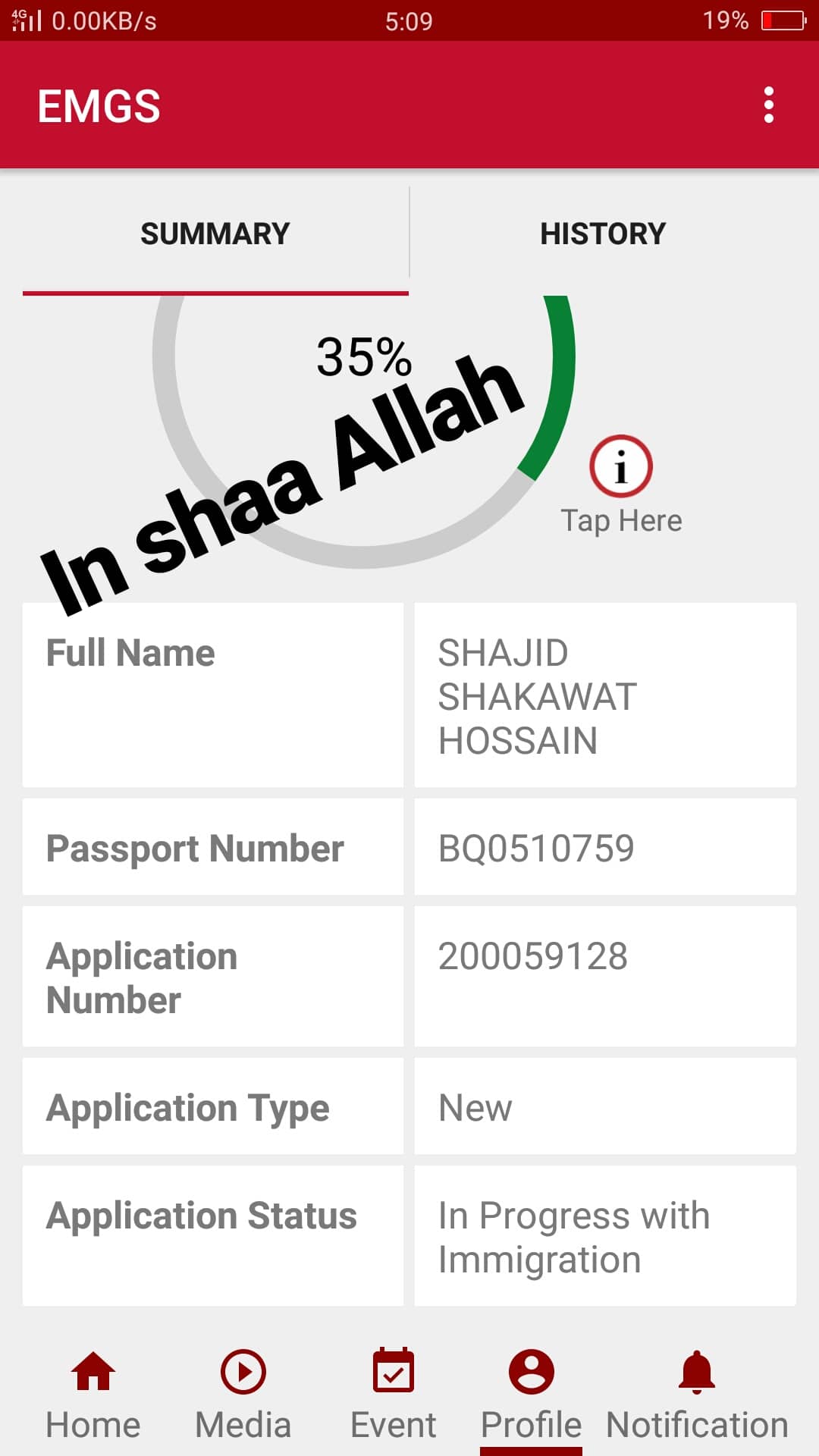The image size is (819, 1456).
Task: Open the overflow menu in EMGS bar
Action: pyautogui.click(x=768, y=105)
